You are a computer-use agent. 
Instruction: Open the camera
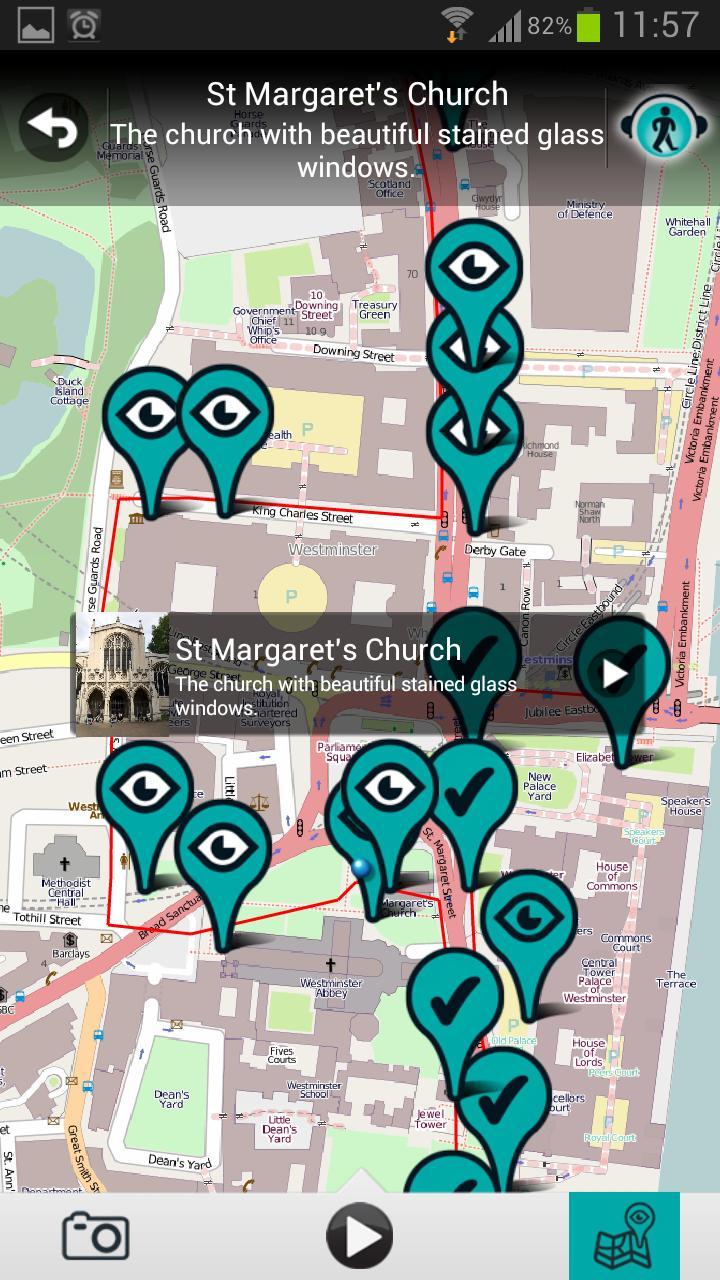pyautogui.click(x=96, y=1236)
